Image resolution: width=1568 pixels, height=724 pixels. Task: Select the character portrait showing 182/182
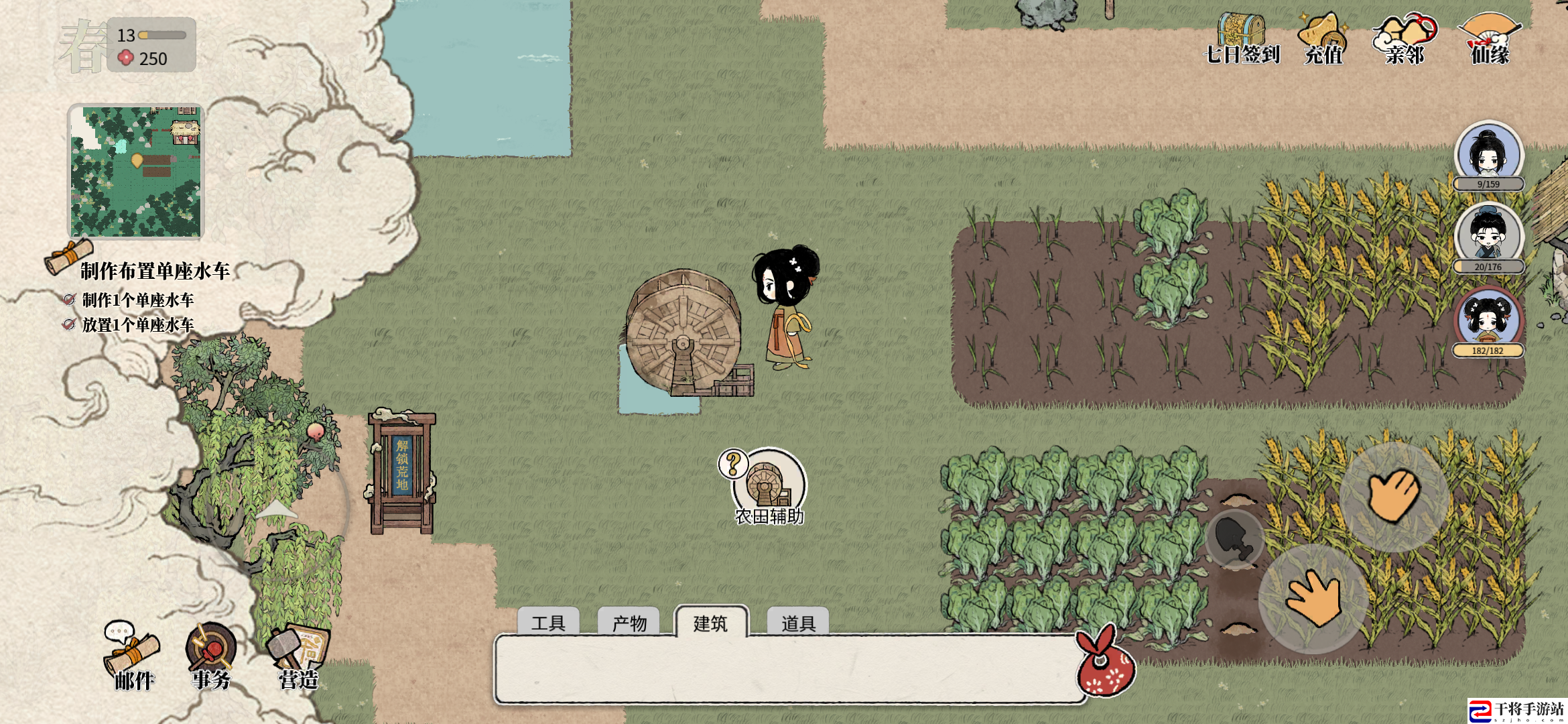1488,318
